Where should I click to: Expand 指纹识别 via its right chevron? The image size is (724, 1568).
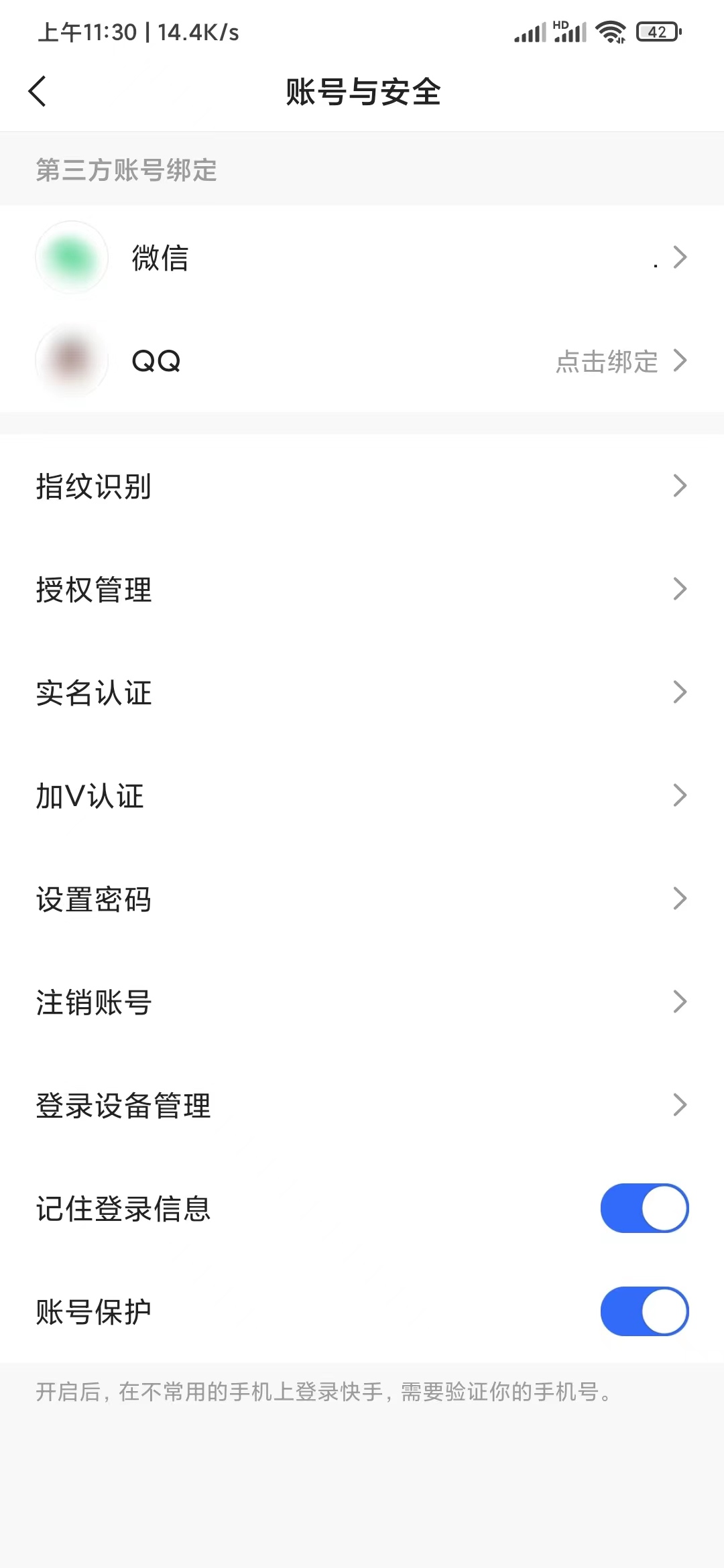[x=680, y=486]
